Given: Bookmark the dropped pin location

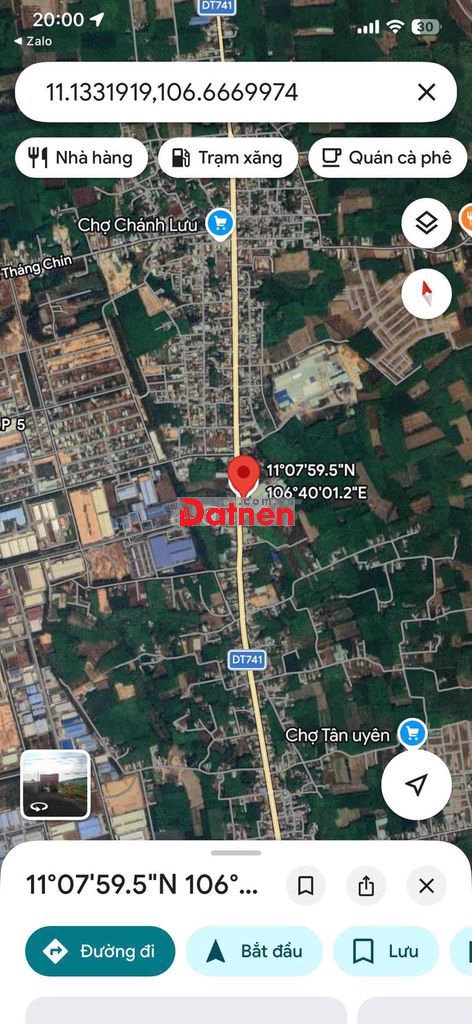Looking at the screenshot, I should [306, 886].
